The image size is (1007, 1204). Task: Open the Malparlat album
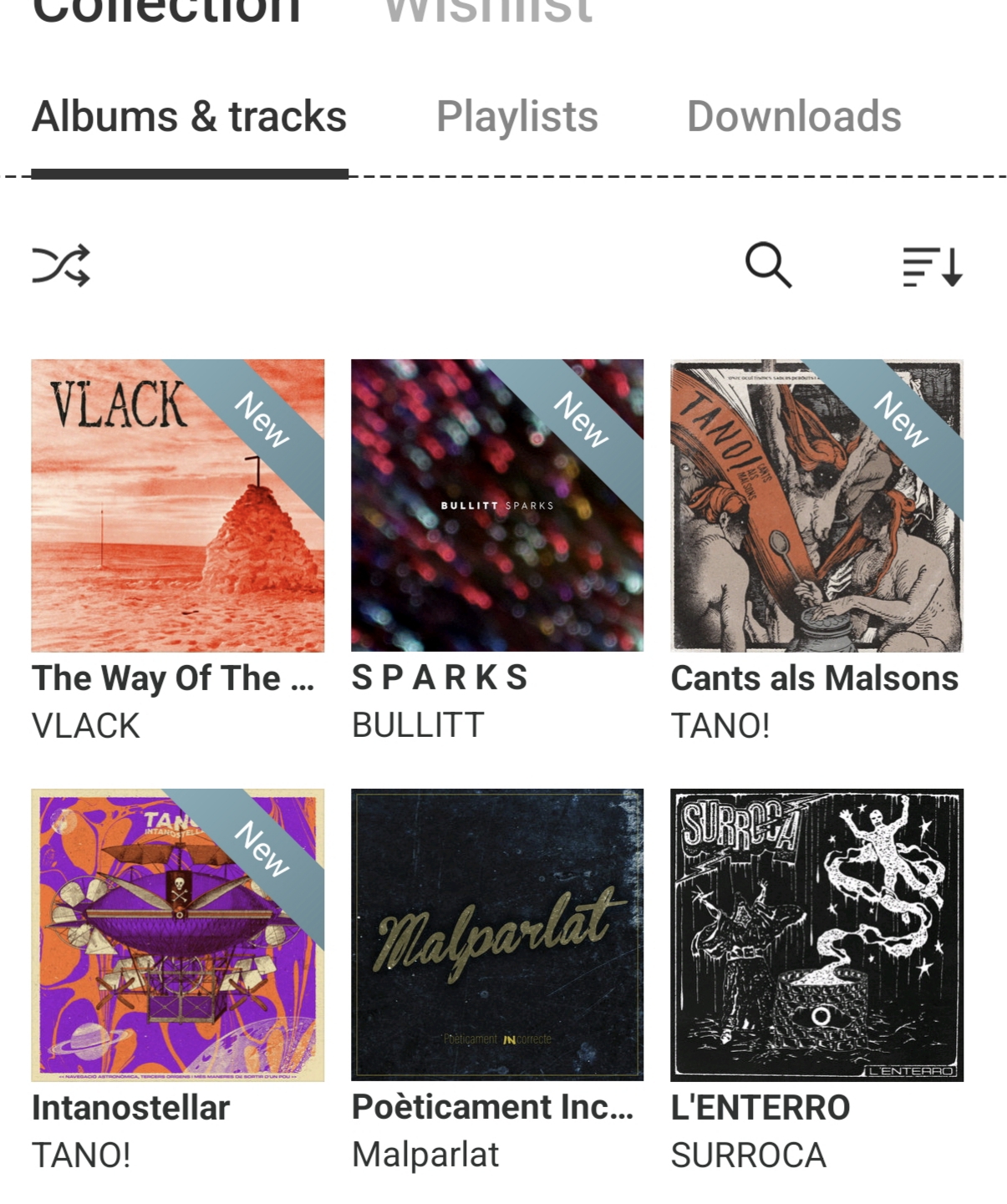(x=497, y=935)
